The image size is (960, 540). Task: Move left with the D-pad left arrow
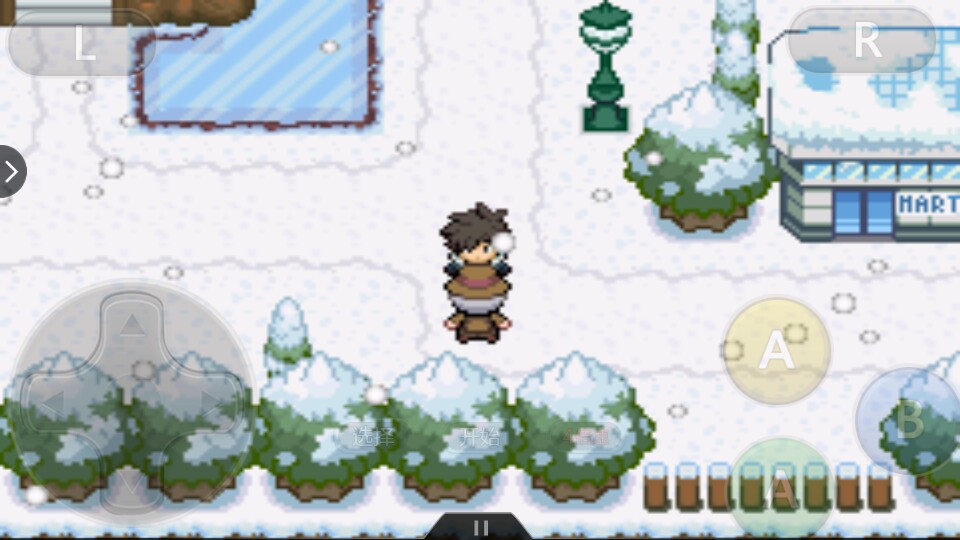coord(50,405)
